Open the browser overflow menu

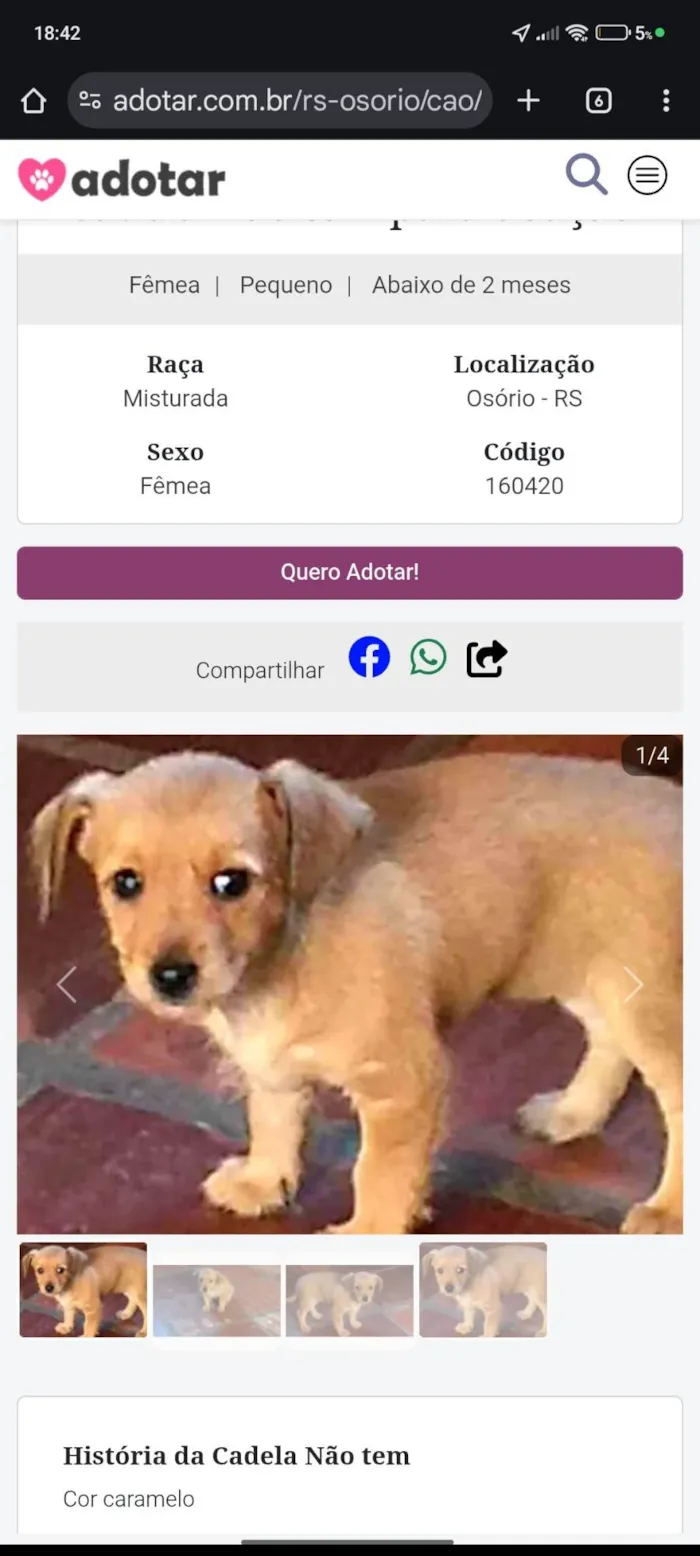click(x=666, y=101)
